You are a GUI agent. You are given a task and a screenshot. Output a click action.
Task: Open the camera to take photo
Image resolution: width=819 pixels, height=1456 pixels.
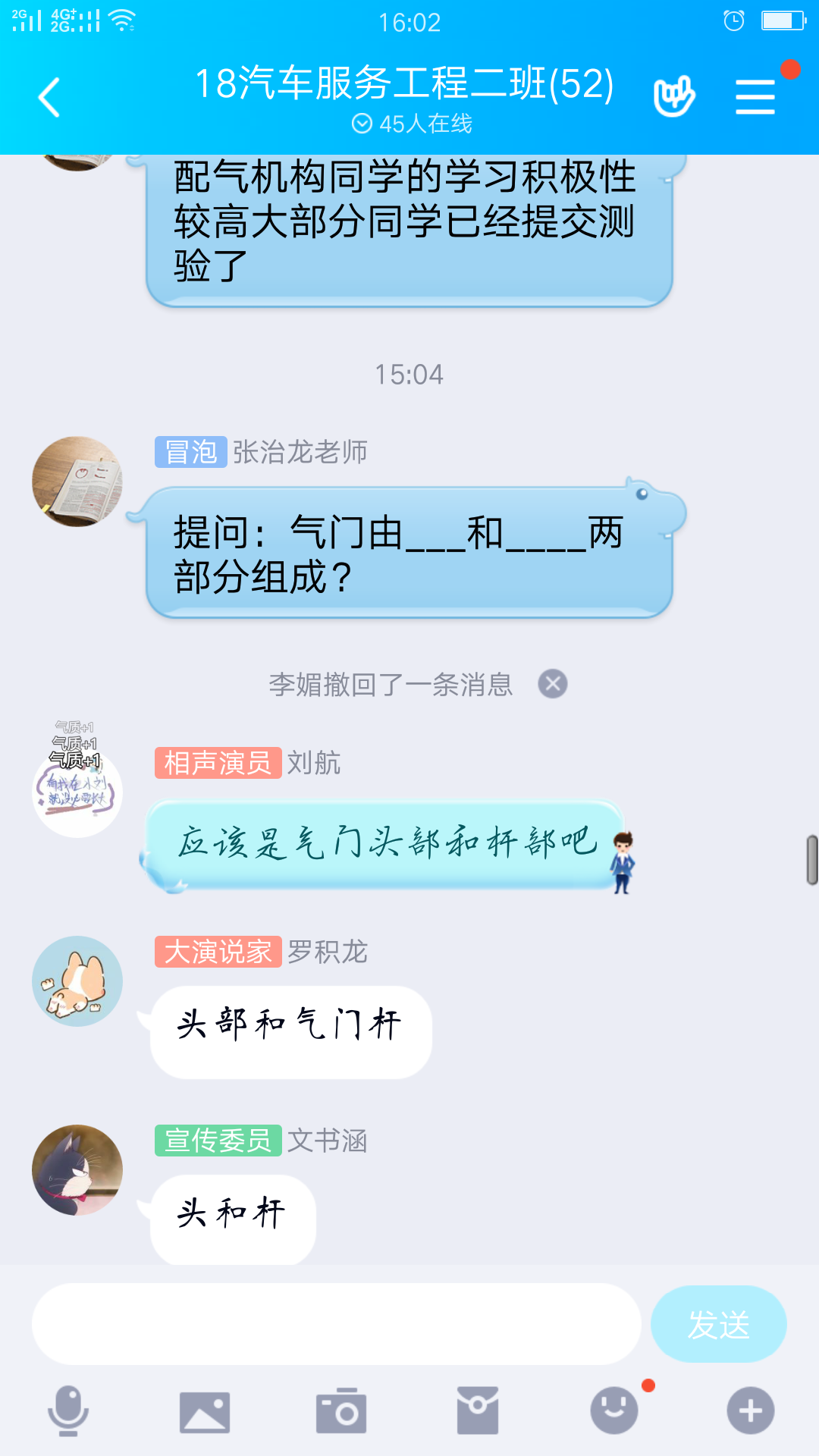(341, 1410)
